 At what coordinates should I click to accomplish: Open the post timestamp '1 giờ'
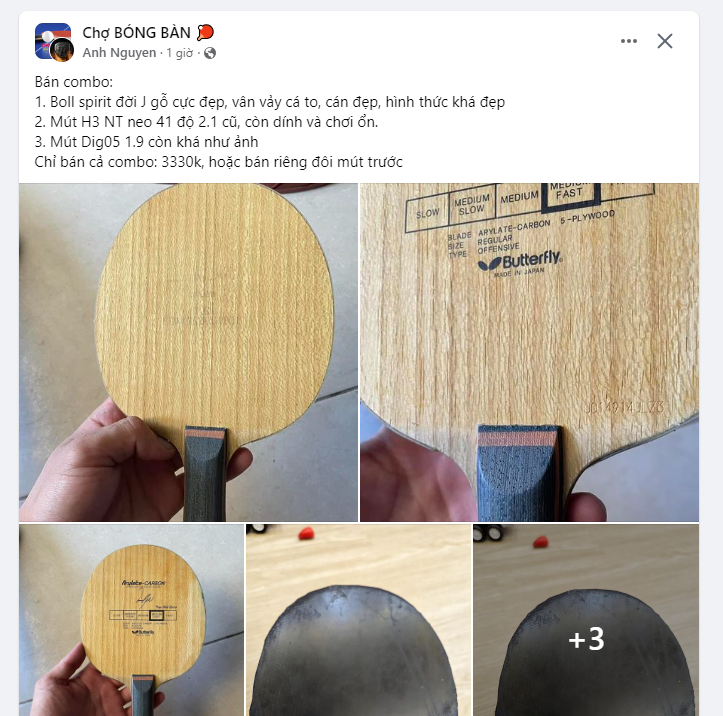click(180, 52)
